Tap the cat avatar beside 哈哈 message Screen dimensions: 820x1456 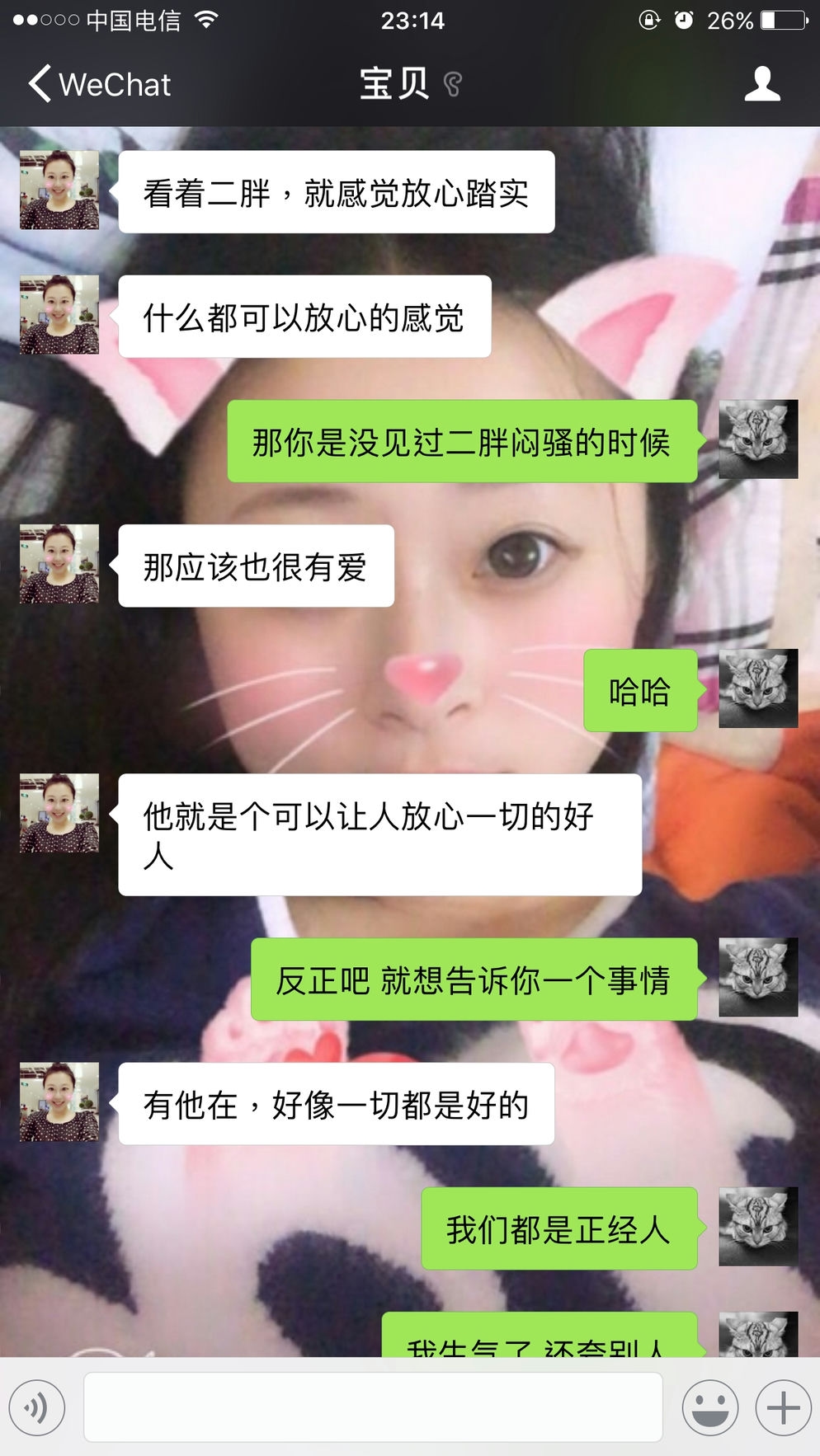point(758,688)
